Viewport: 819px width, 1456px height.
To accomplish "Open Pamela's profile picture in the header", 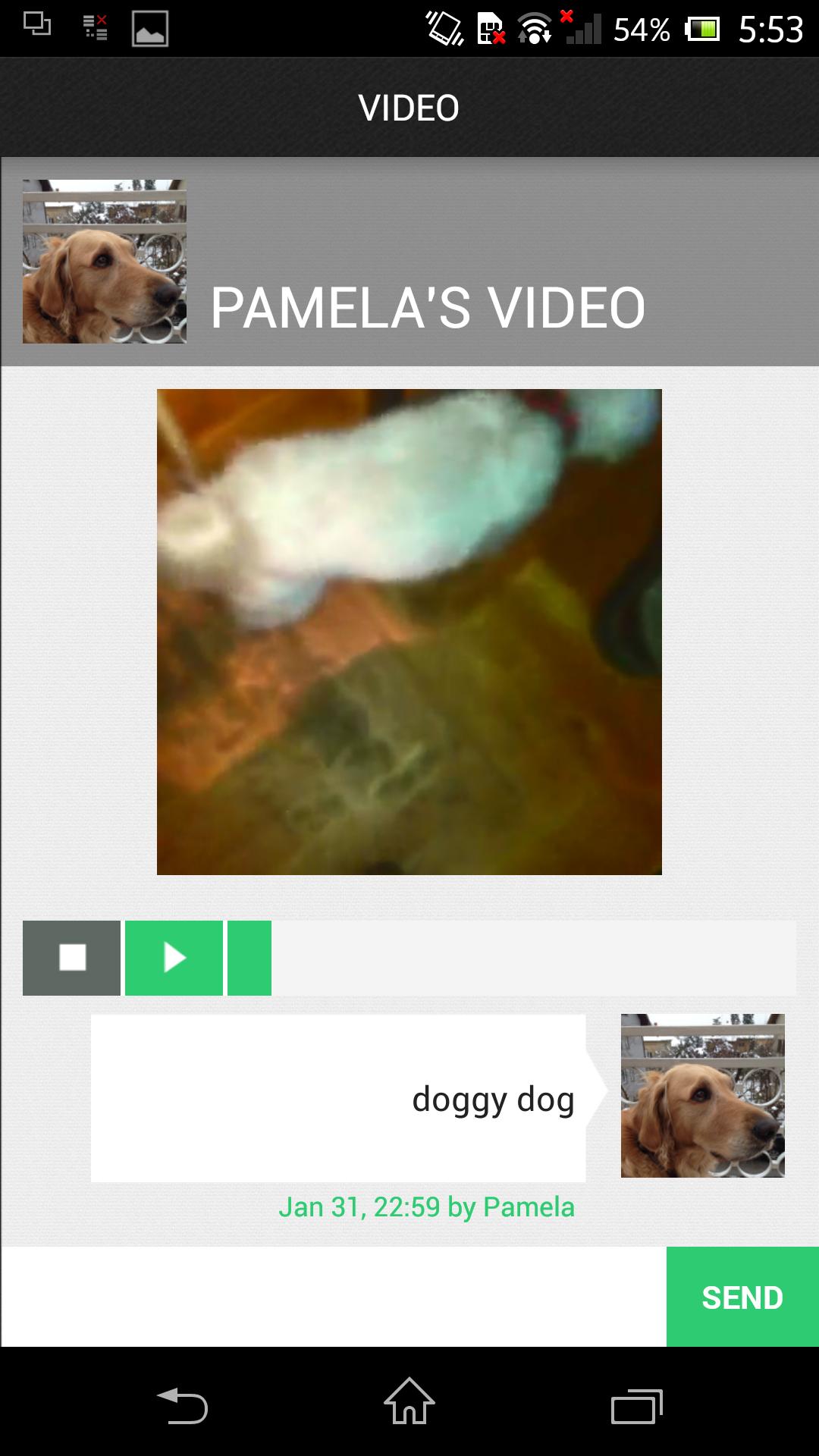I will (x=105, y=262).
